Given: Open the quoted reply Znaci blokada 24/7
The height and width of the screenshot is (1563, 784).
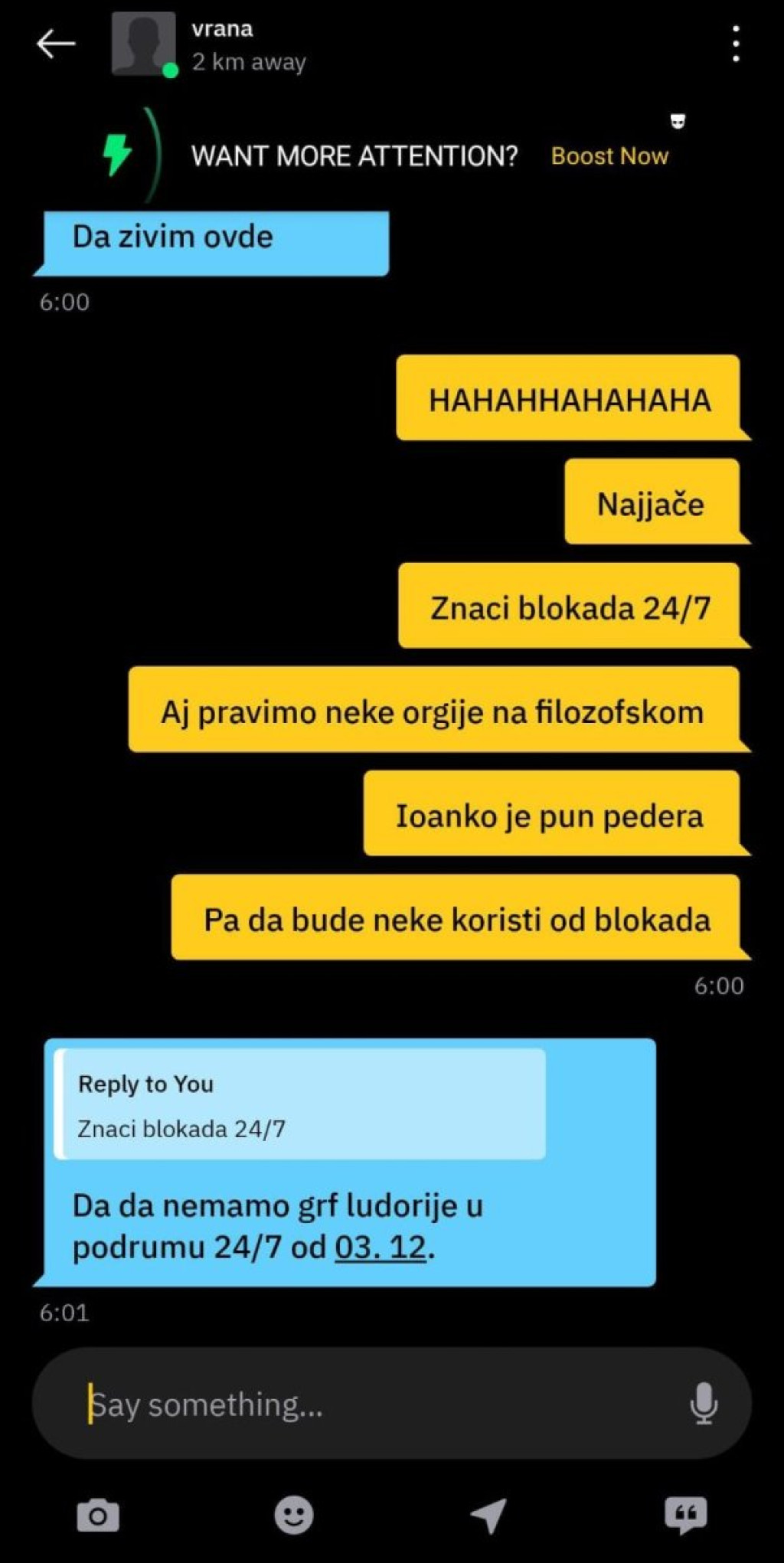Looking at the screenshot, I should coord(300,1104).
